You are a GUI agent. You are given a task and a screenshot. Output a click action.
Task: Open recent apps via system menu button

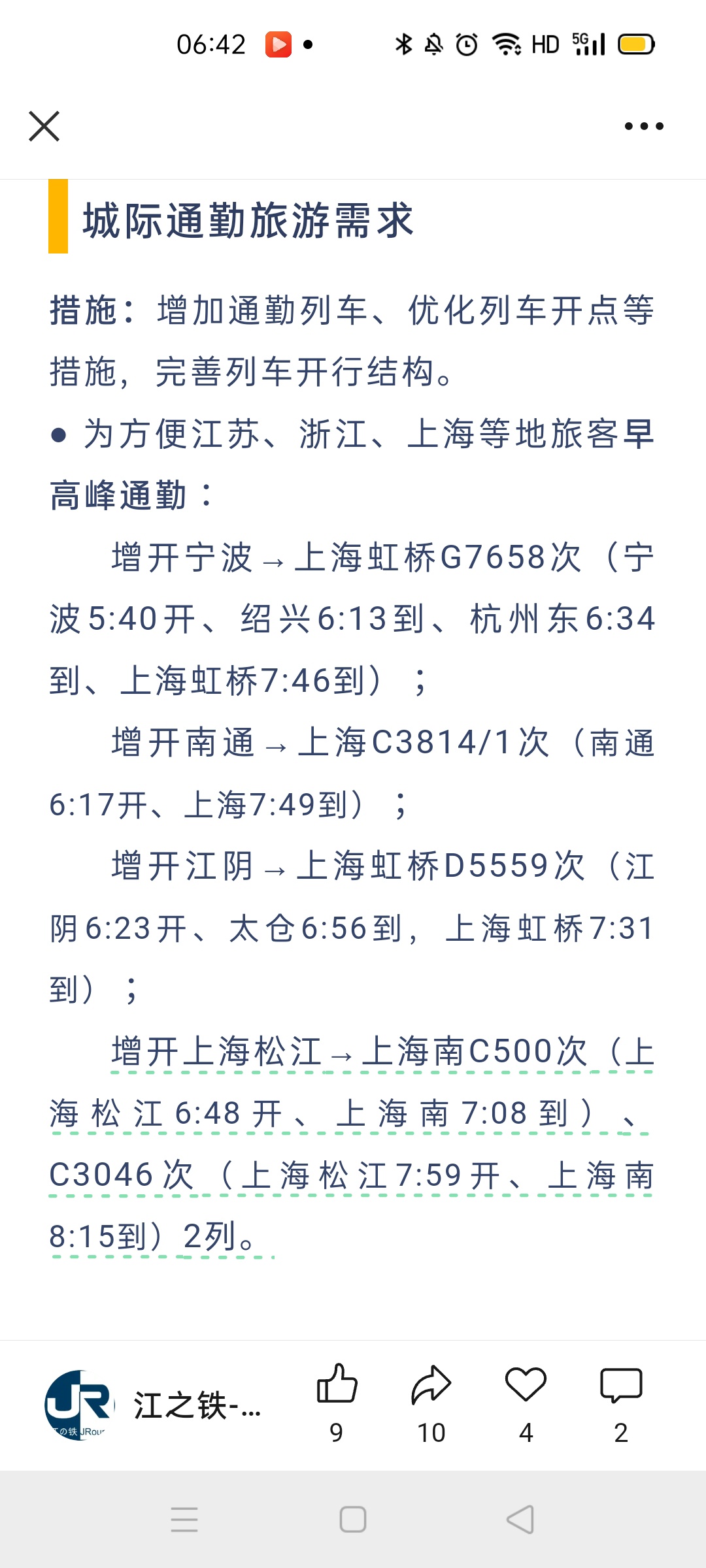pyautogui.click(x=184, y=1520)
